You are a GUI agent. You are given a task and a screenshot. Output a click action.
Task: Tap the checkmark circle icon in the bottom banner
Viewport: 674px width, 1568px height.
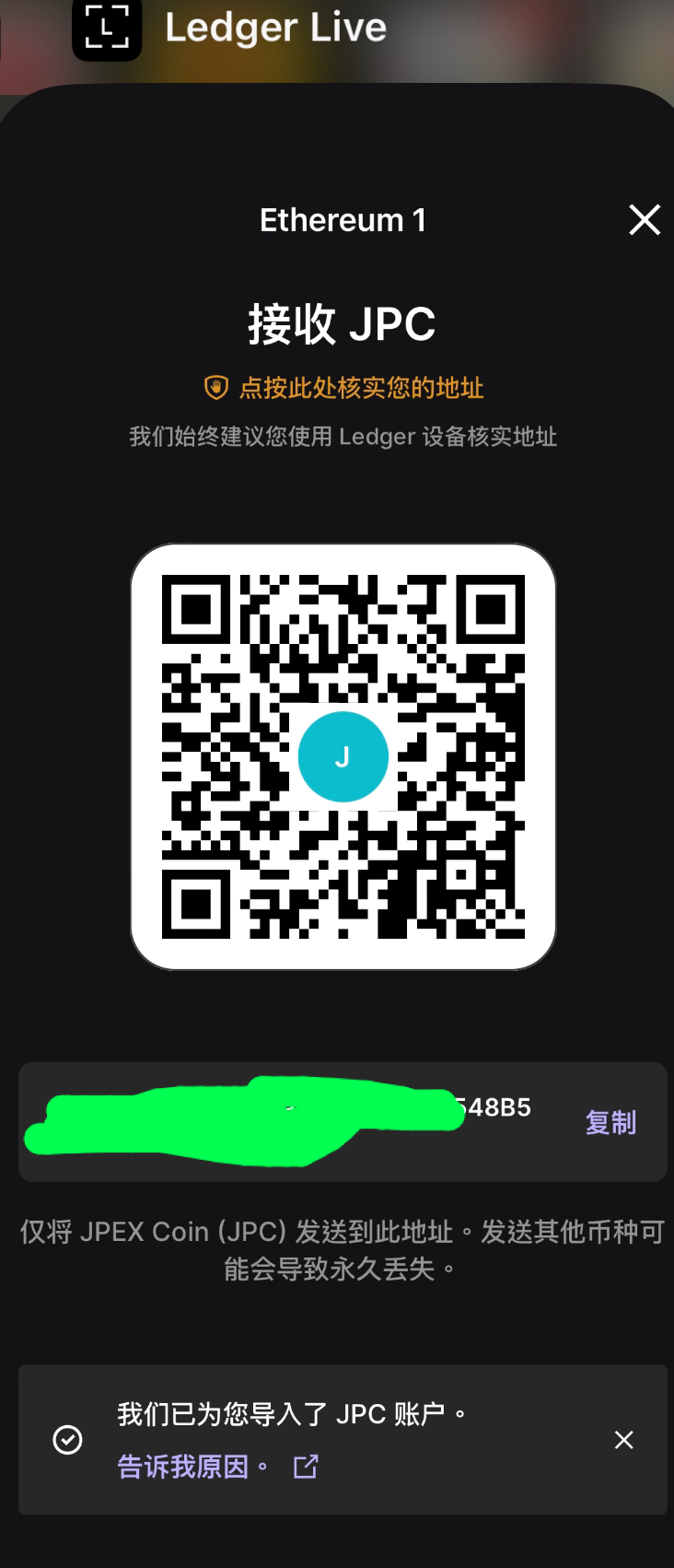tap(68, 1440)
